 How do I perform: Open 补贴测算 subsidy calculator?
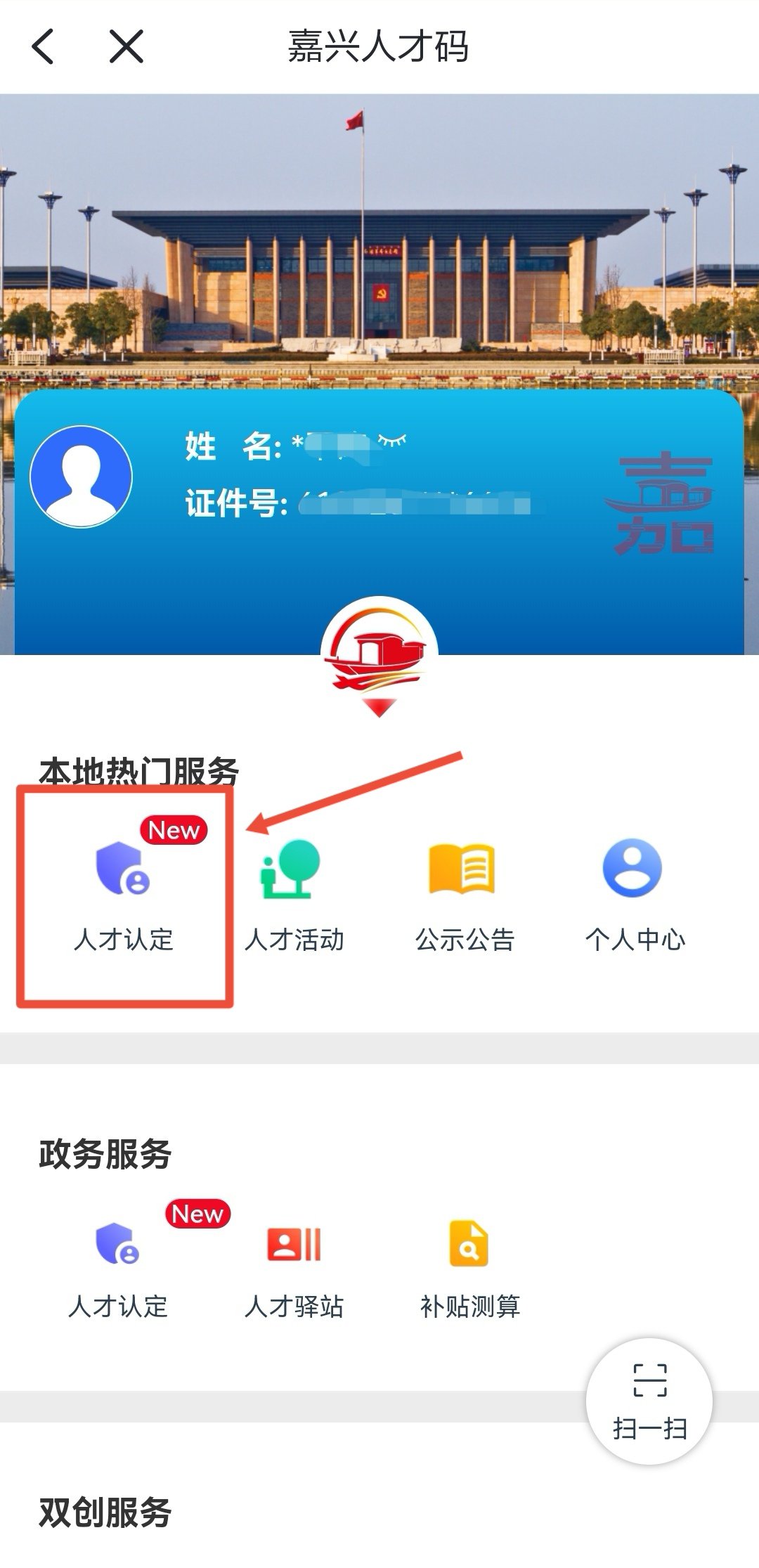click(x=469, y=1266)
